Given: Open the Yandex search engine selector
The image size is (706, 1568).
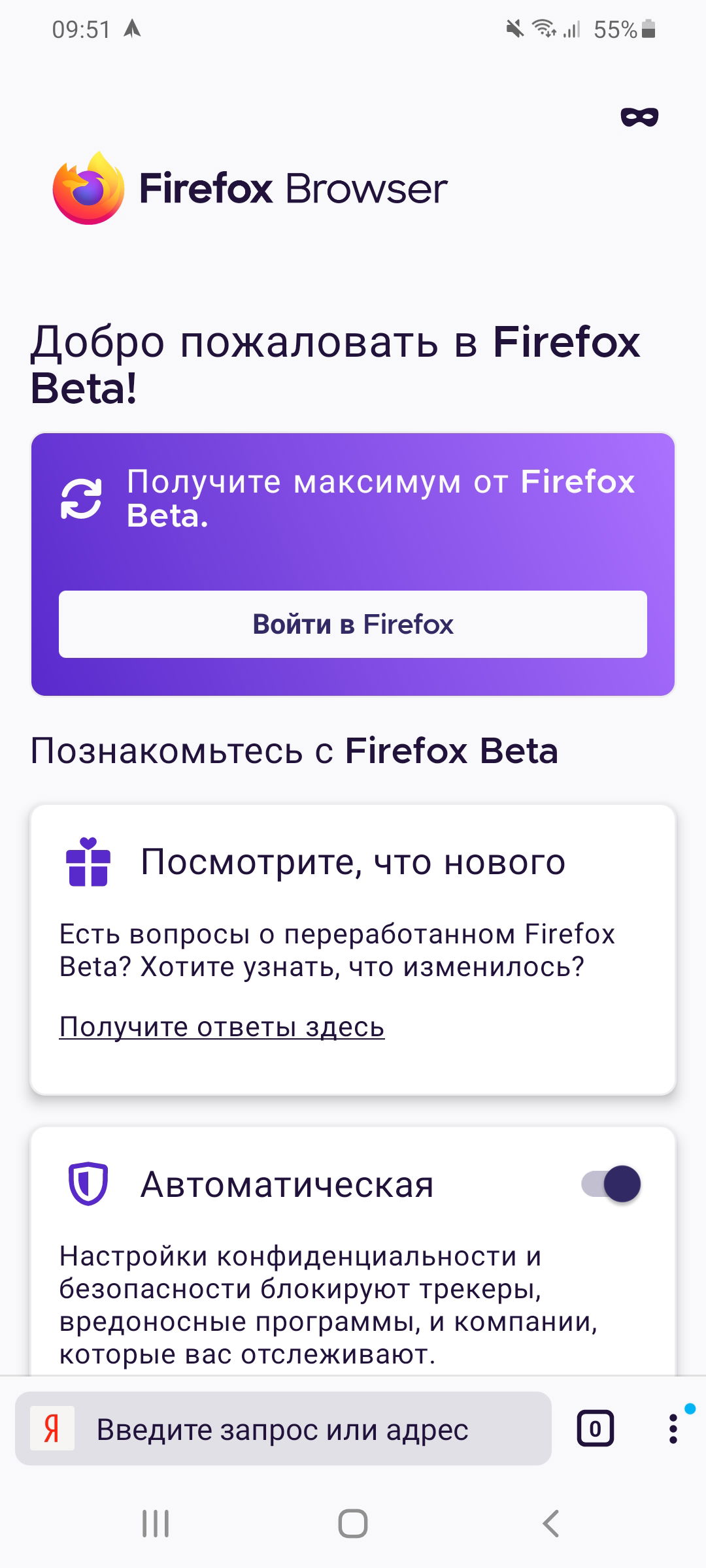Looking at the screenshot, I should coord(52,1429).
